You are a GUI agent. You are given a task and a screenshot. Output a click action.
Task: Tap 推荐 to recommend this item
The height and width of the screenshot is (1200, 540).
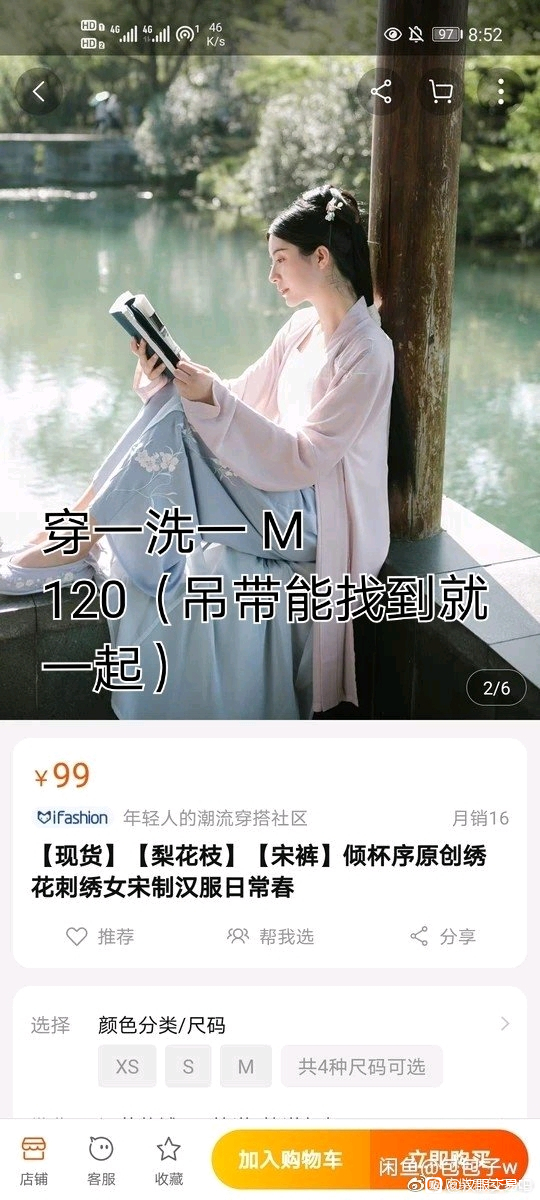[x=100, y=936]
